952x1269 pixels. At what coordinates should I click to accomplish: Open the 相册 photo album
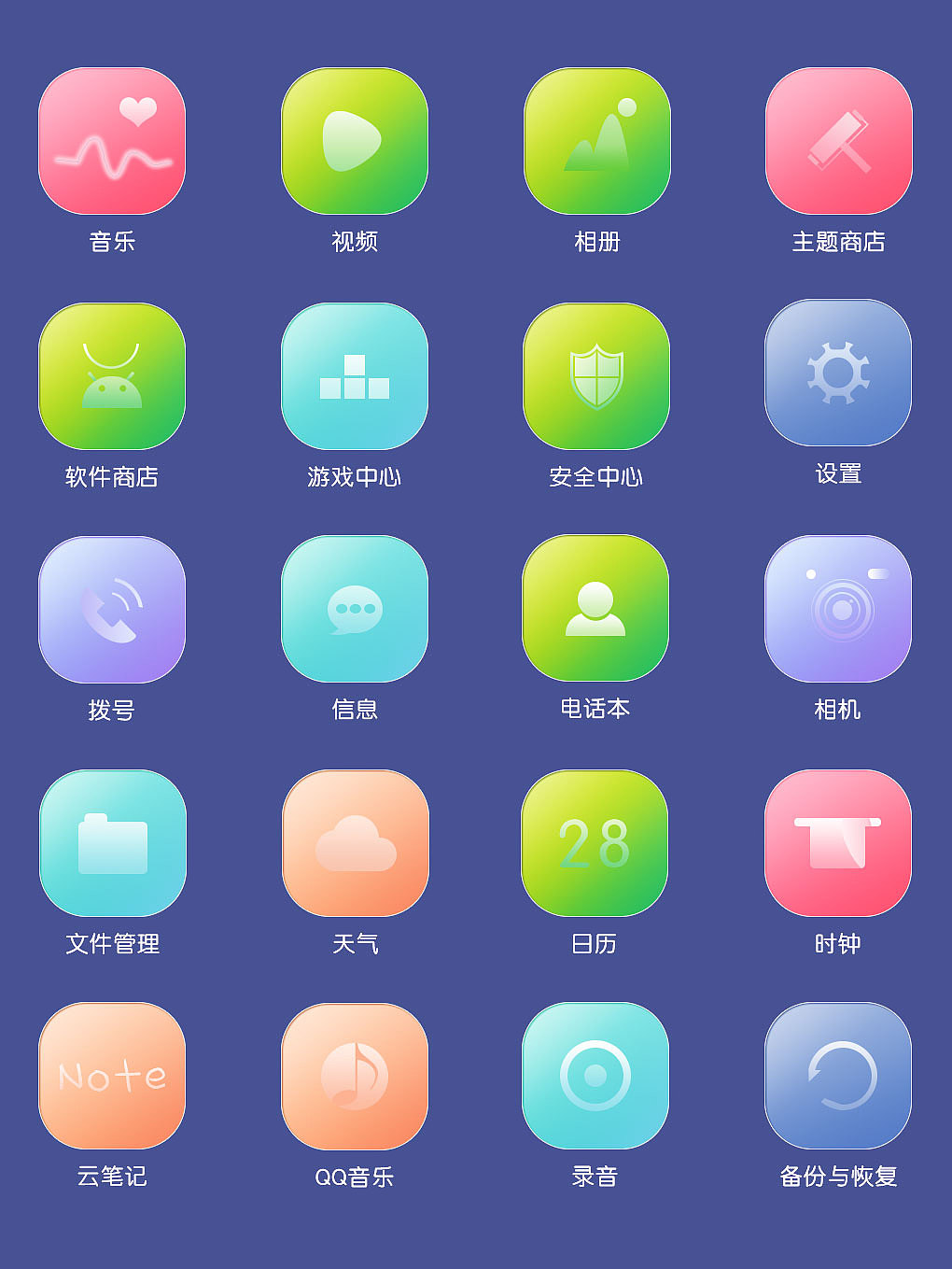pyautogui.click(x=595, y=140)
